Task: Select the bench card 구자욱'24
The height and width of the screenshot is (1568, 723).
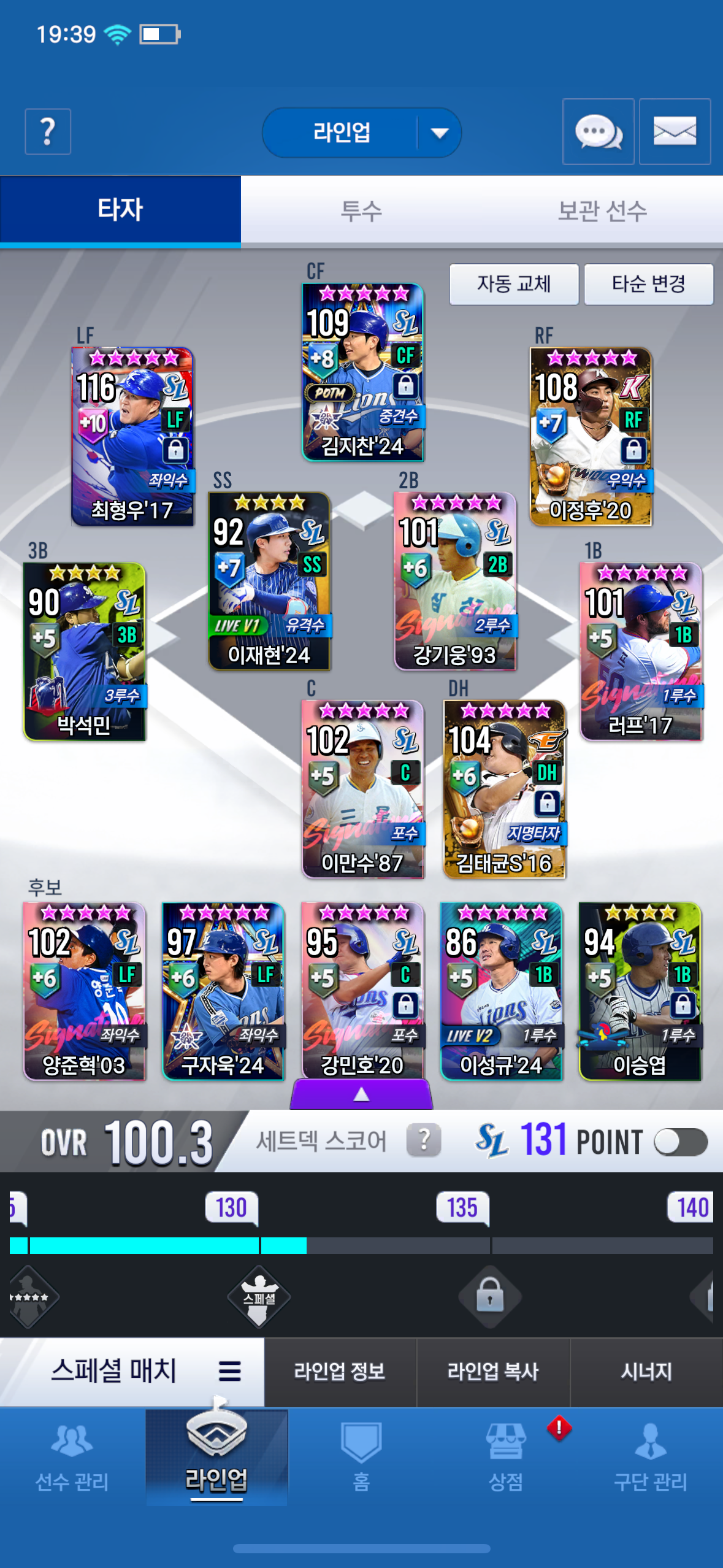Action: click(x=223, y=991)
